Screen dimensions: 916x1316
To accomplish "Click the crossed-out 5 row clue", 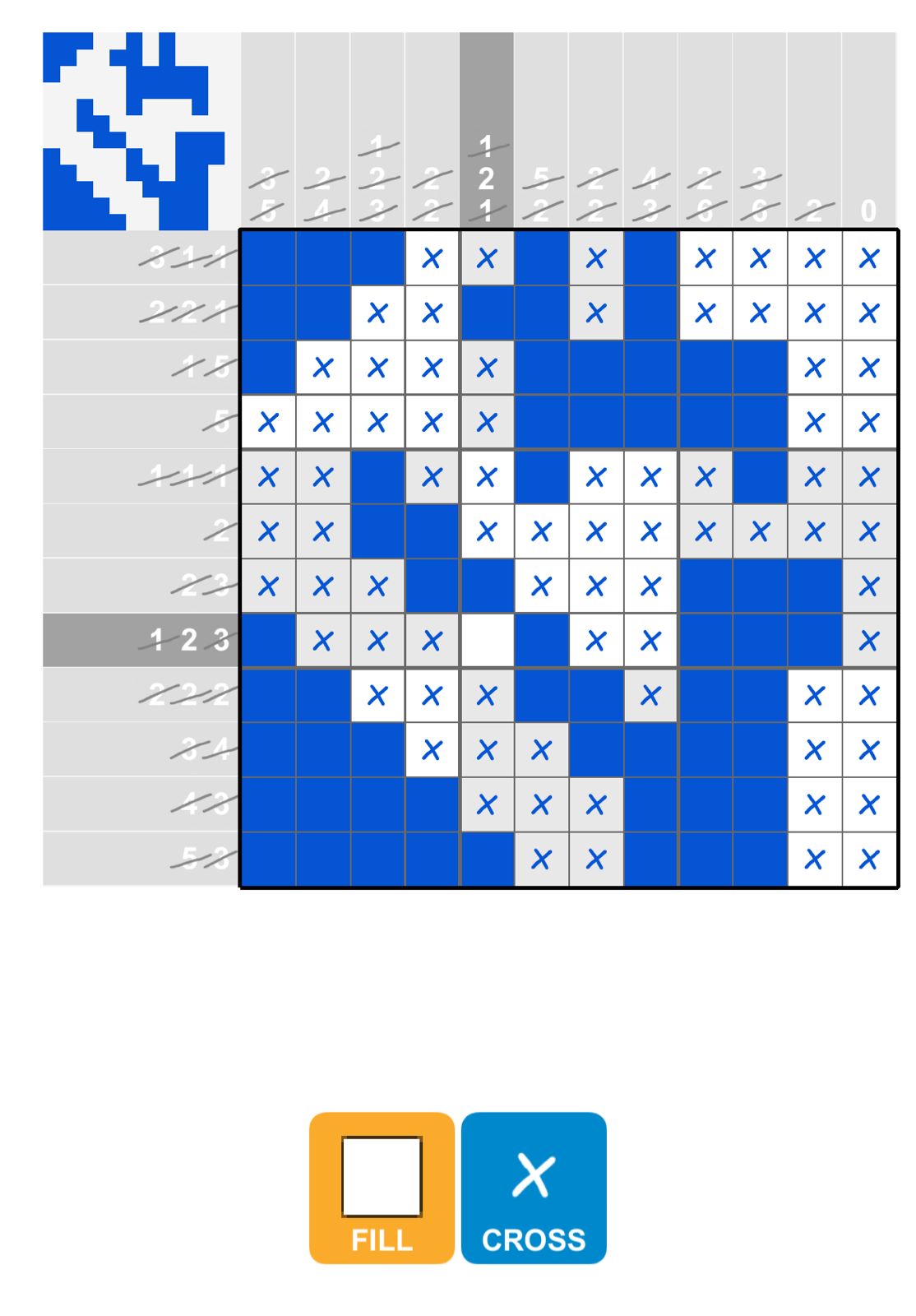I will point(215,421).
